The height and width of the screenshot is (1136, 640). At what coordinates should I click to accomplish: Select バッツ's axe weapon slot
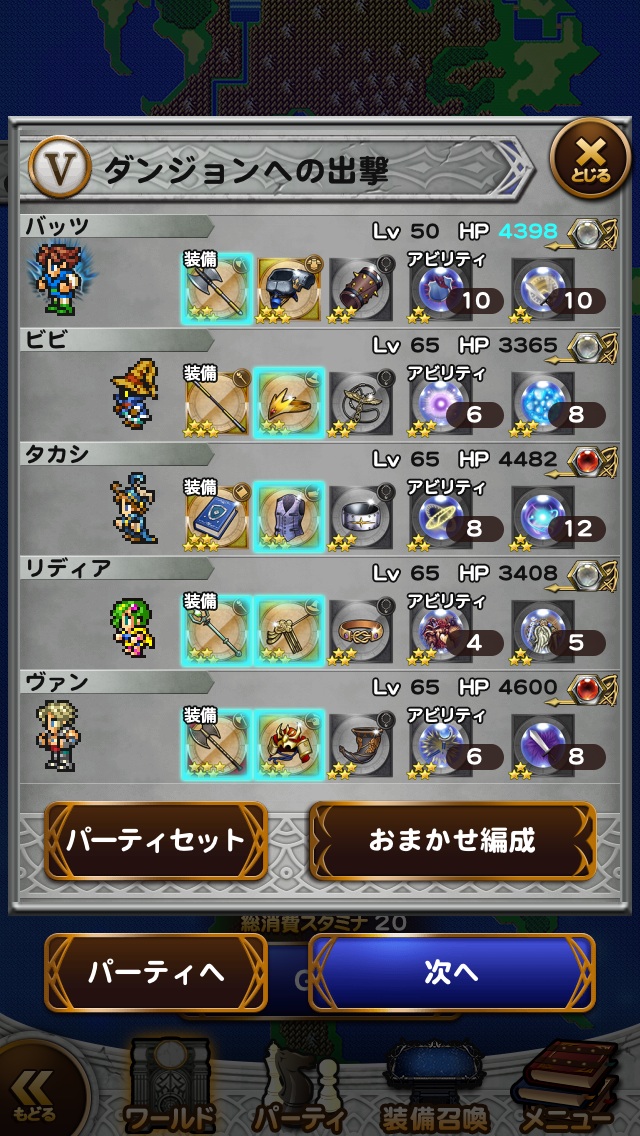tap(217, 288)
